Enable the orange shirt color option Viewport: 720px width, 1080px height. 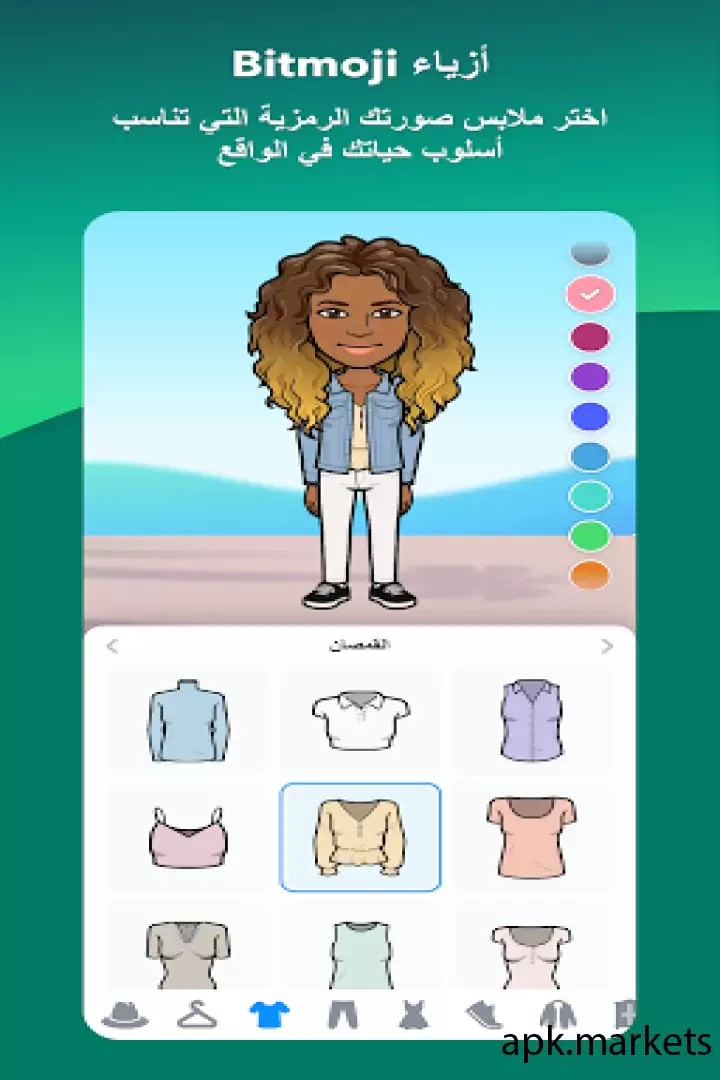(589, 575)
